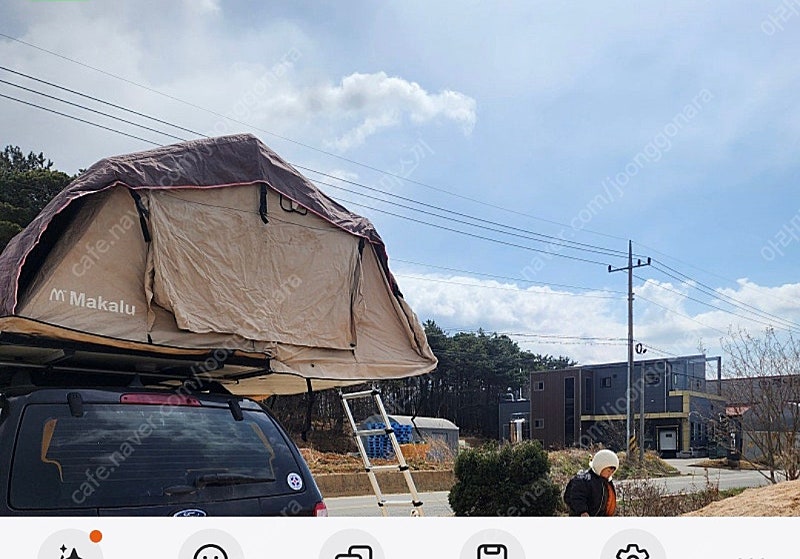Open the settings gear icon
This screenshot has height=559, width=800.
click(633, 549)
